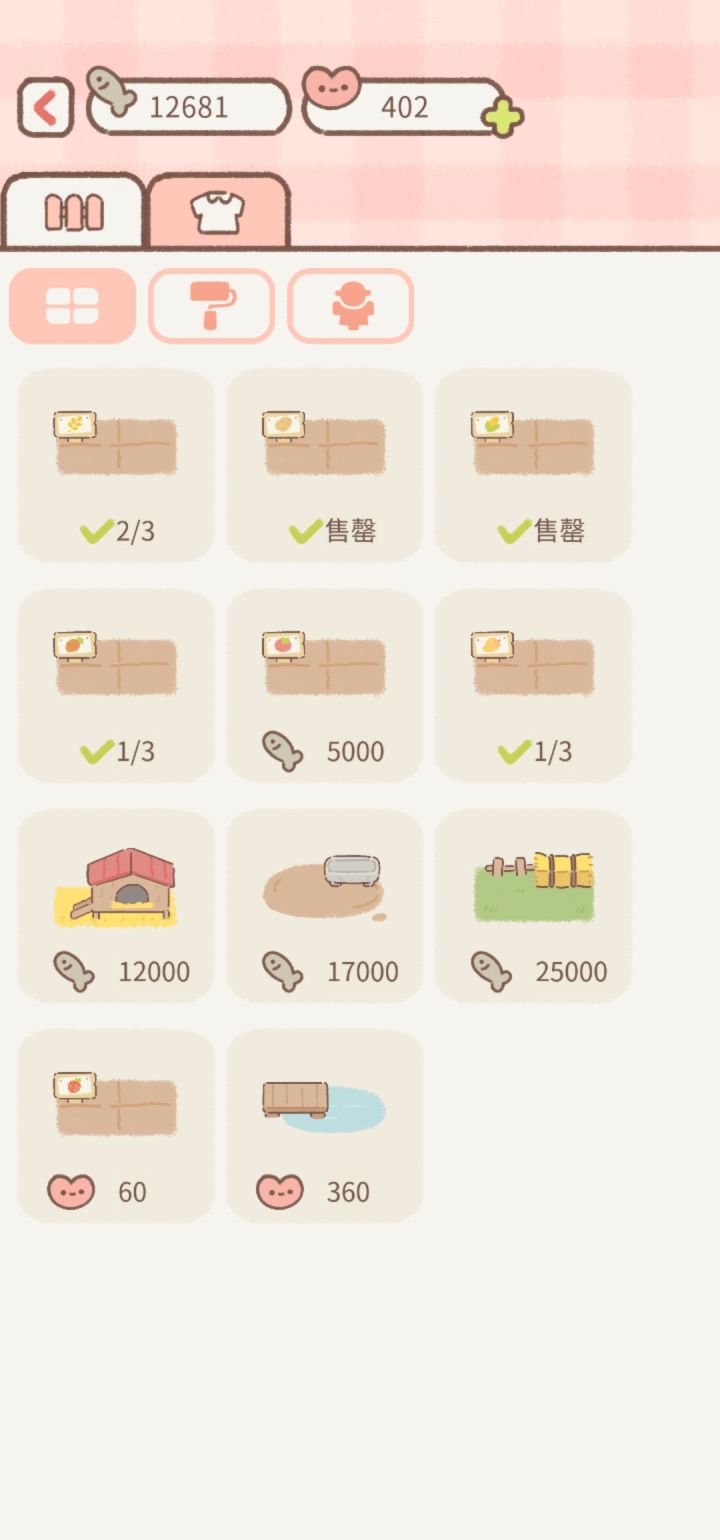Add more hearts with the green plus
720x1540 pixels.
coord(502,118)
